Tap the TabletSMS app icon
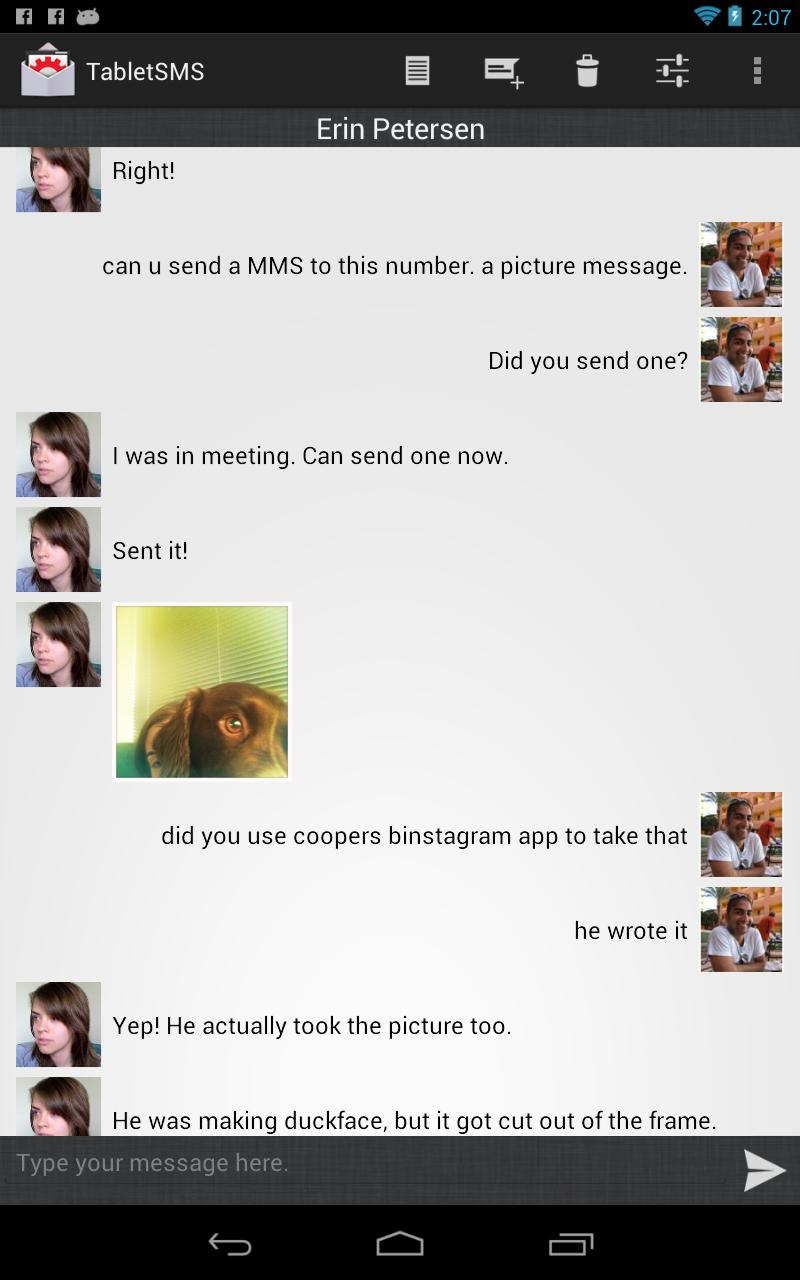This screenshot has width=800, height=1280. (x=48, y=70)
